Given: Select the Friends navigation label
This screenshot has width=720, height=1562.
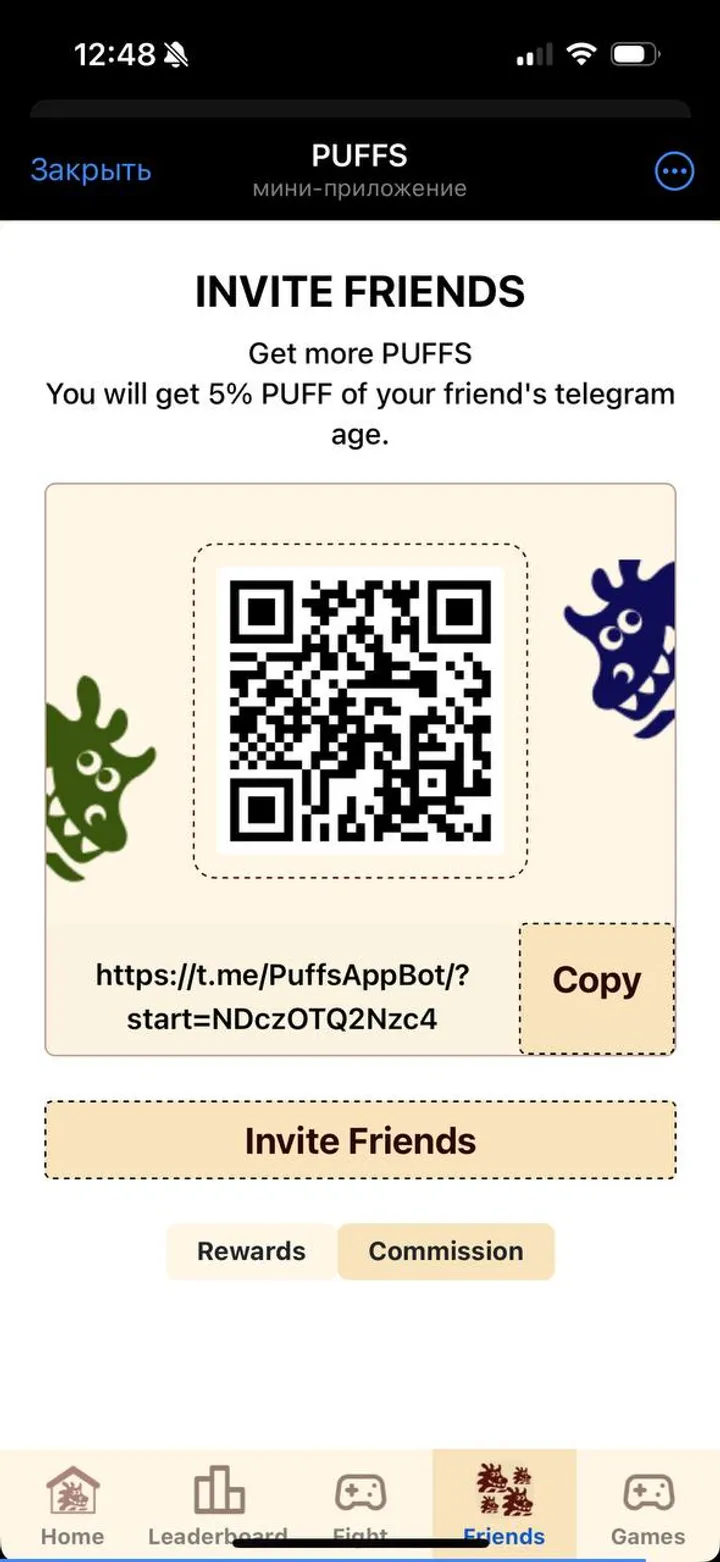Looking at the screenshot, I should (504, 1537).
